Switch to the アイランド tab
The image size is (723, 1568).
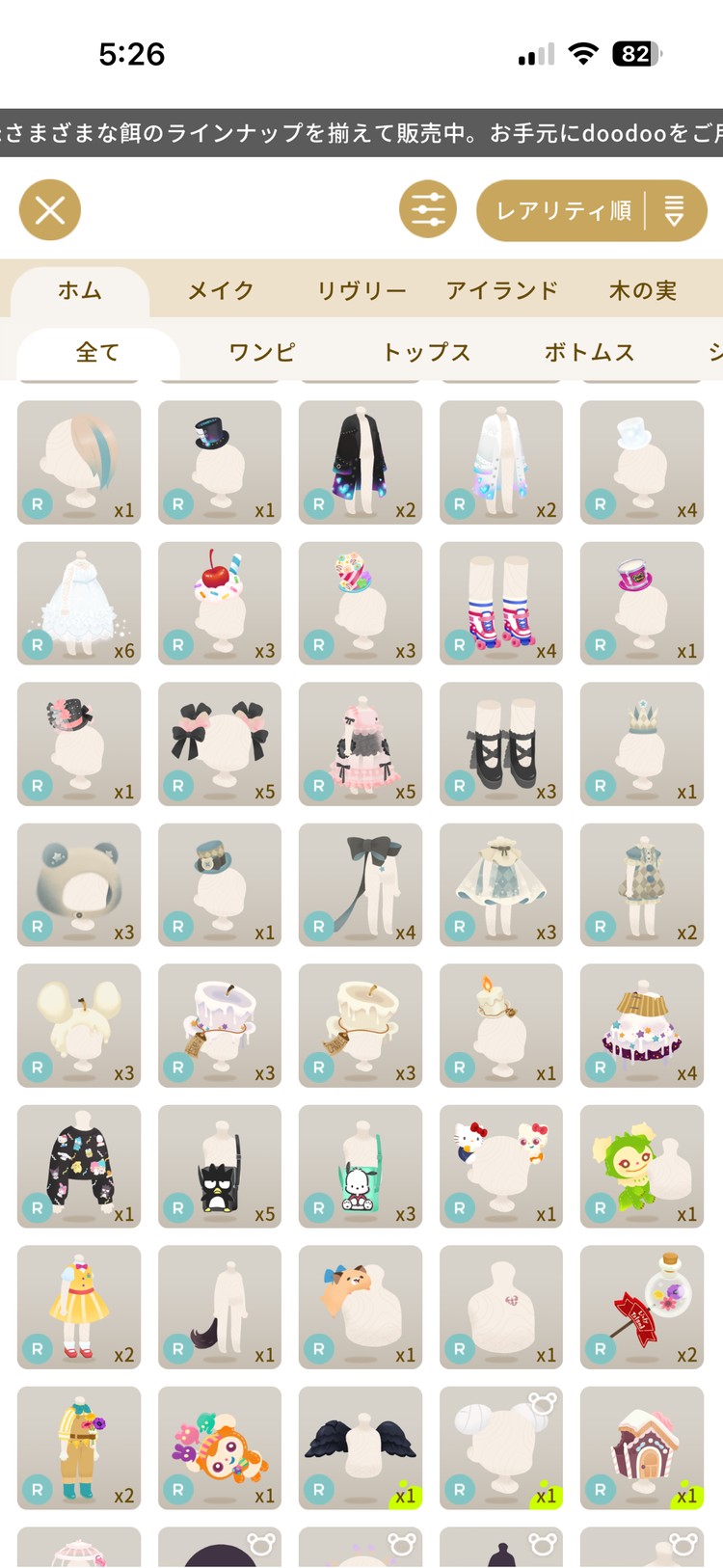tap(501, 290)
